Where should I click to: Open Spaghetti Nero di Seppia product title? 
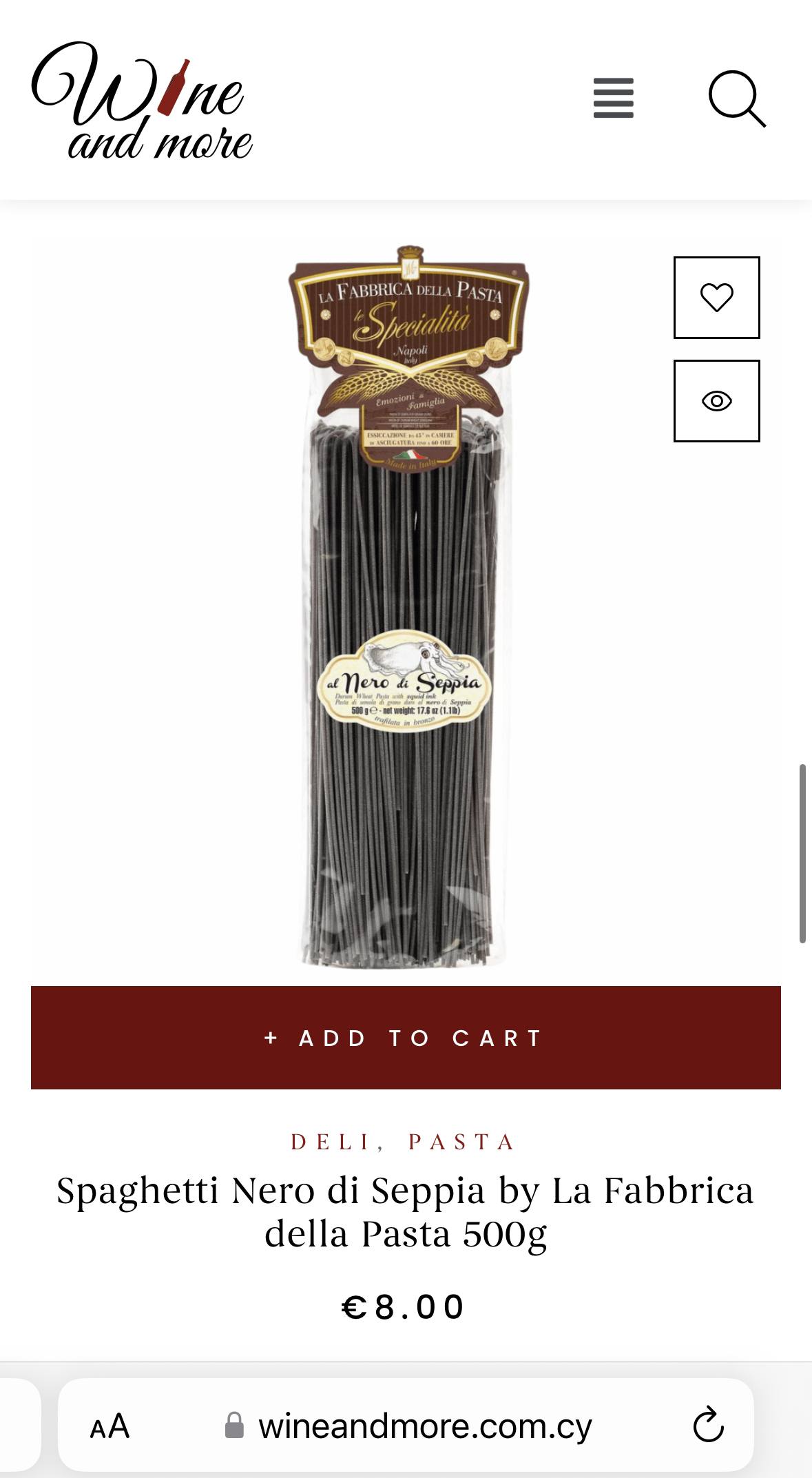click(406, 1211)
